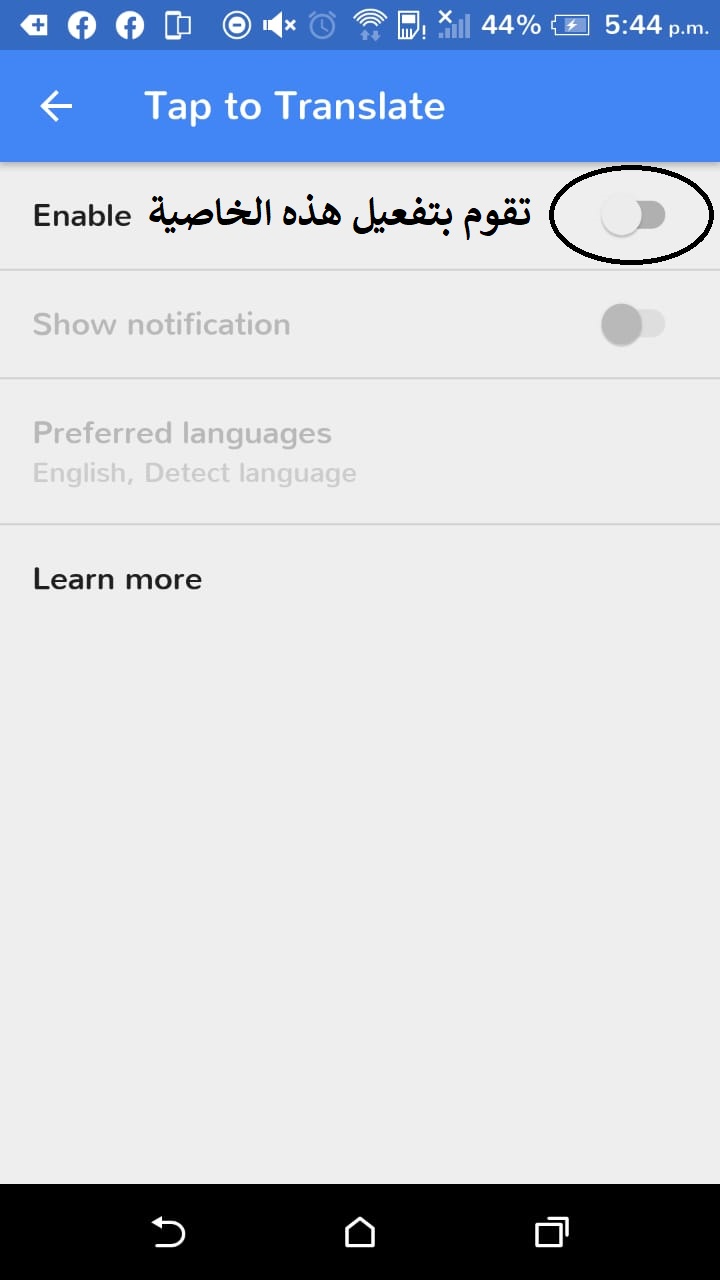Go back from Tap to Translate
Screen dimensions: 720x1280
[56, 106]
